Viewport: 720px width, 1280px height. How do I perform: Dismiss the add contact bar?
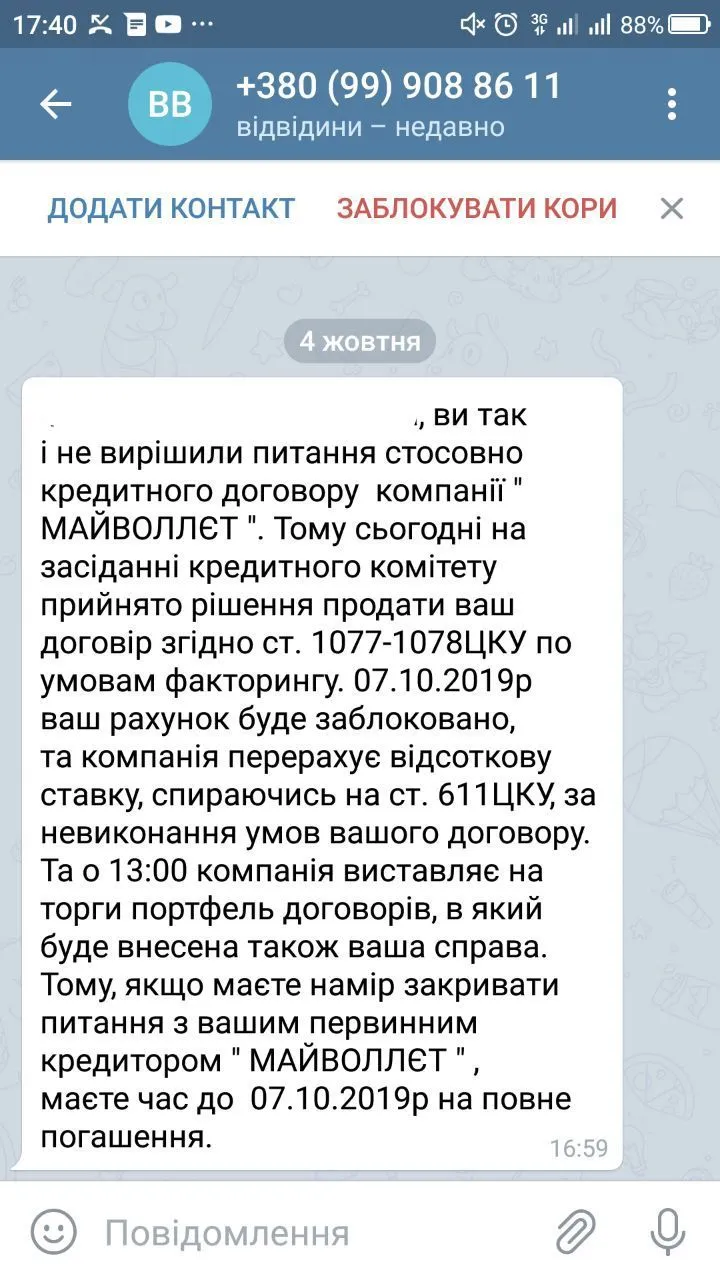click(672, 208)
